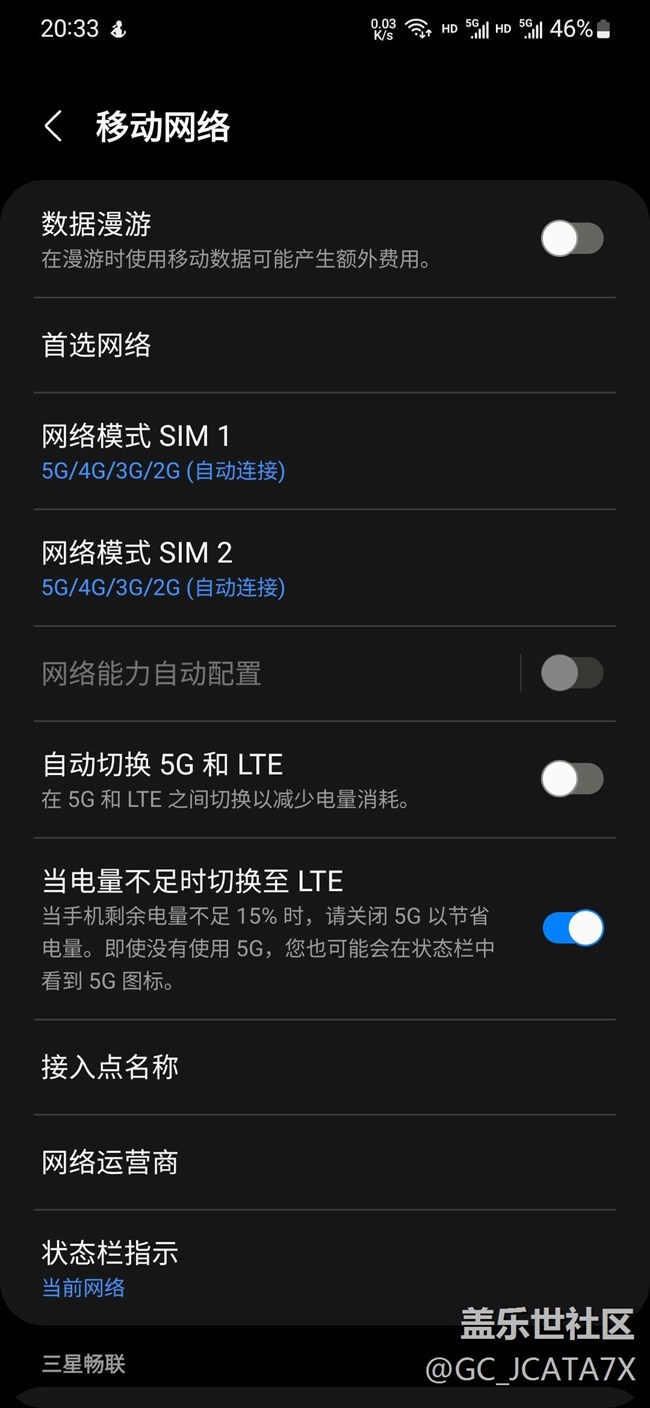
Task: Open 状态栏指示 option
Action: 324,1267
